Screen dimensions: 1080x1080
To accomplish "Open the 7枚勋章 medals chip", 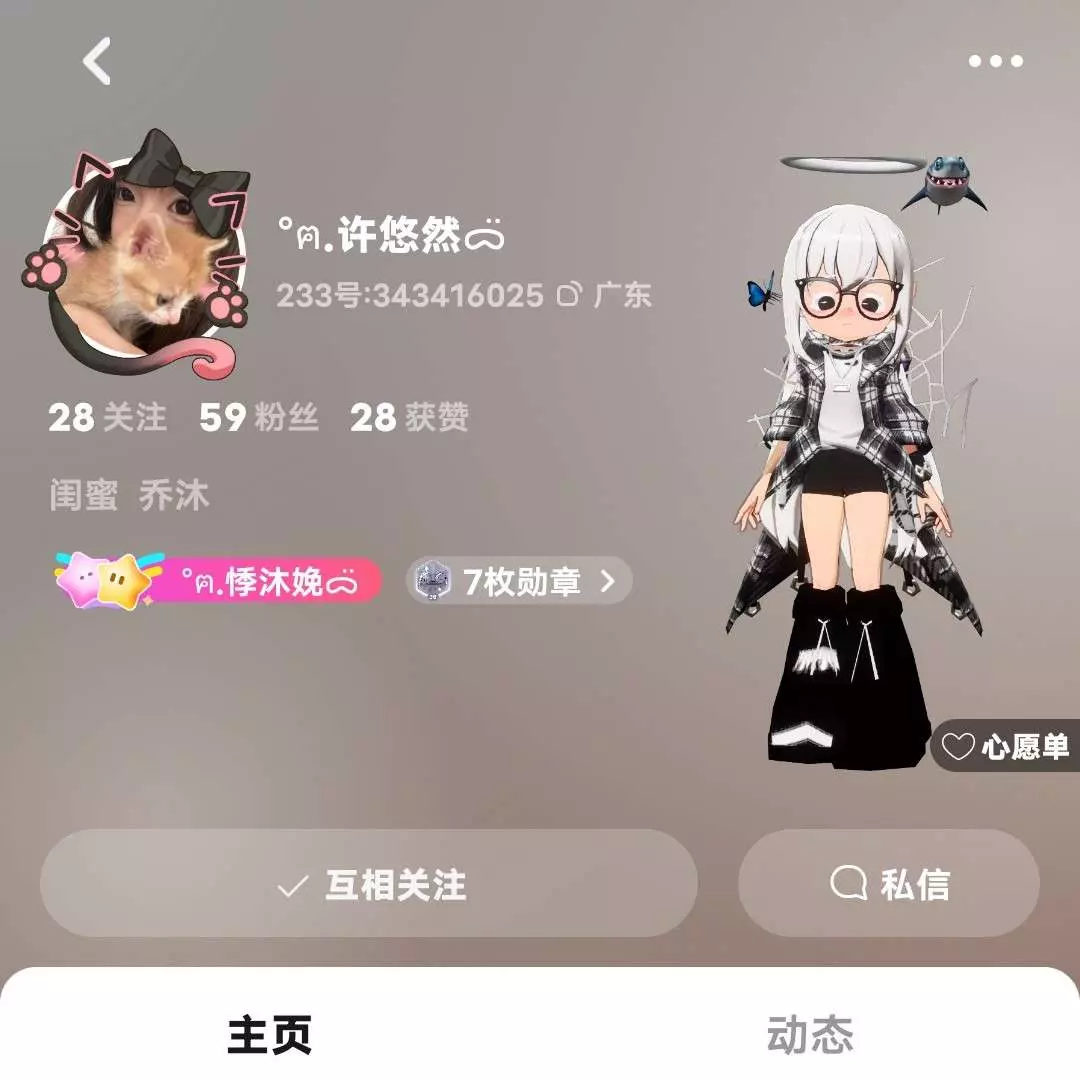I will [520, 580].
